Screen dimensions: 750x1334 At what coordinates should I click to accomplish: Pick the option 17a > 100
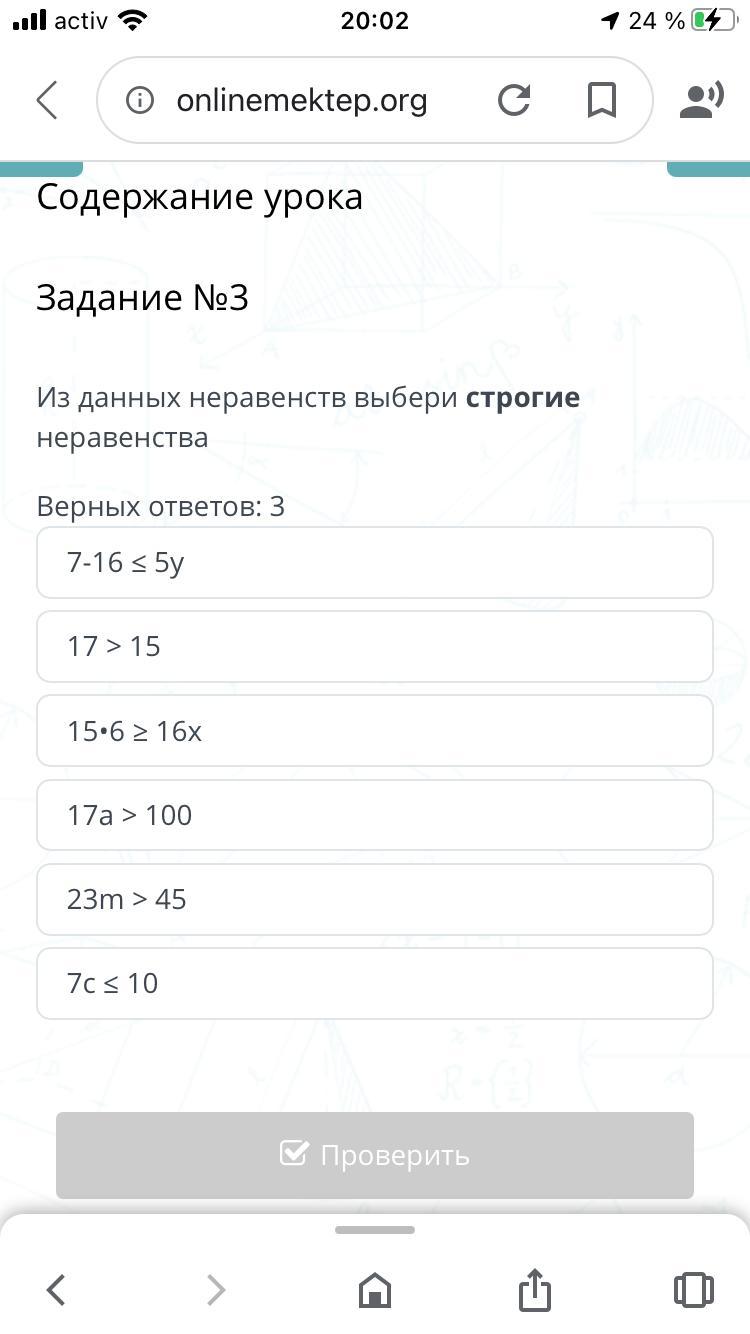coord(375,815)
